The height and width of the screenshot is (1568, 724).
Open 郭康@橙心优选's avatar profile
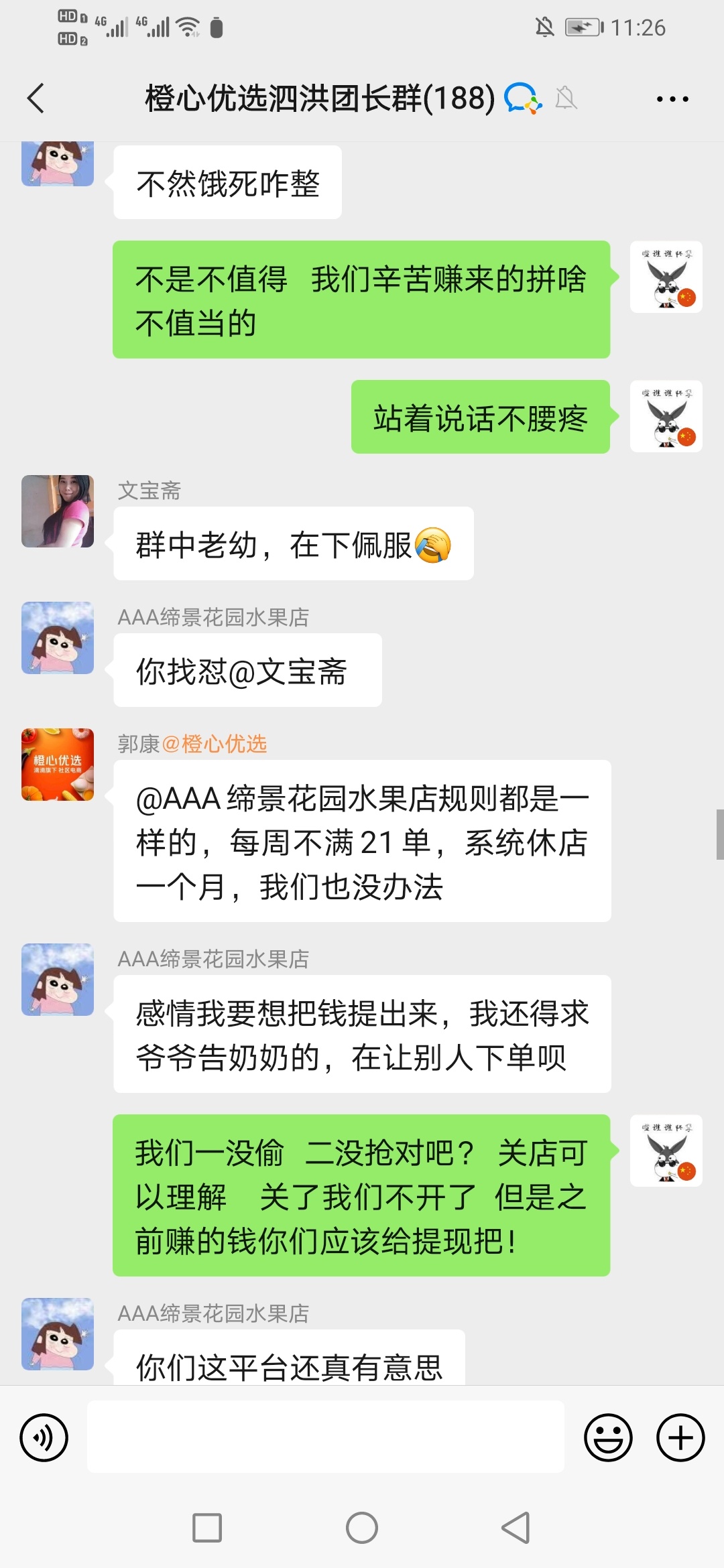58,765
